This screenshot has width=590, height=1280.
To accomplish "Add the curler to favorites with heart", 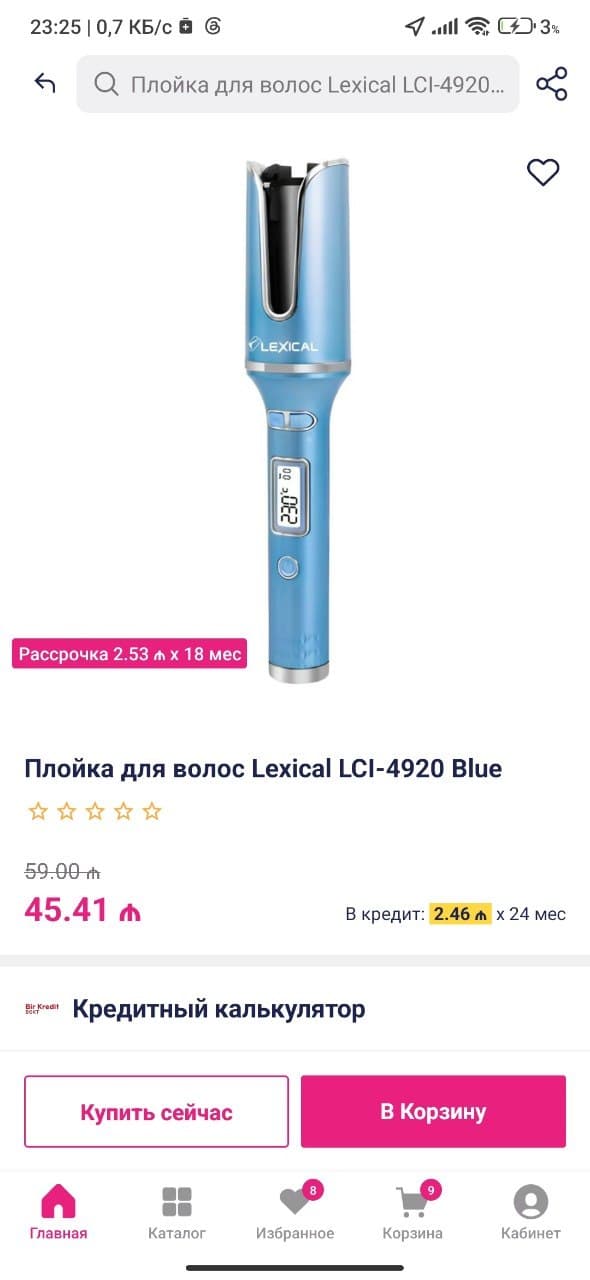I will tap(543, 173).
